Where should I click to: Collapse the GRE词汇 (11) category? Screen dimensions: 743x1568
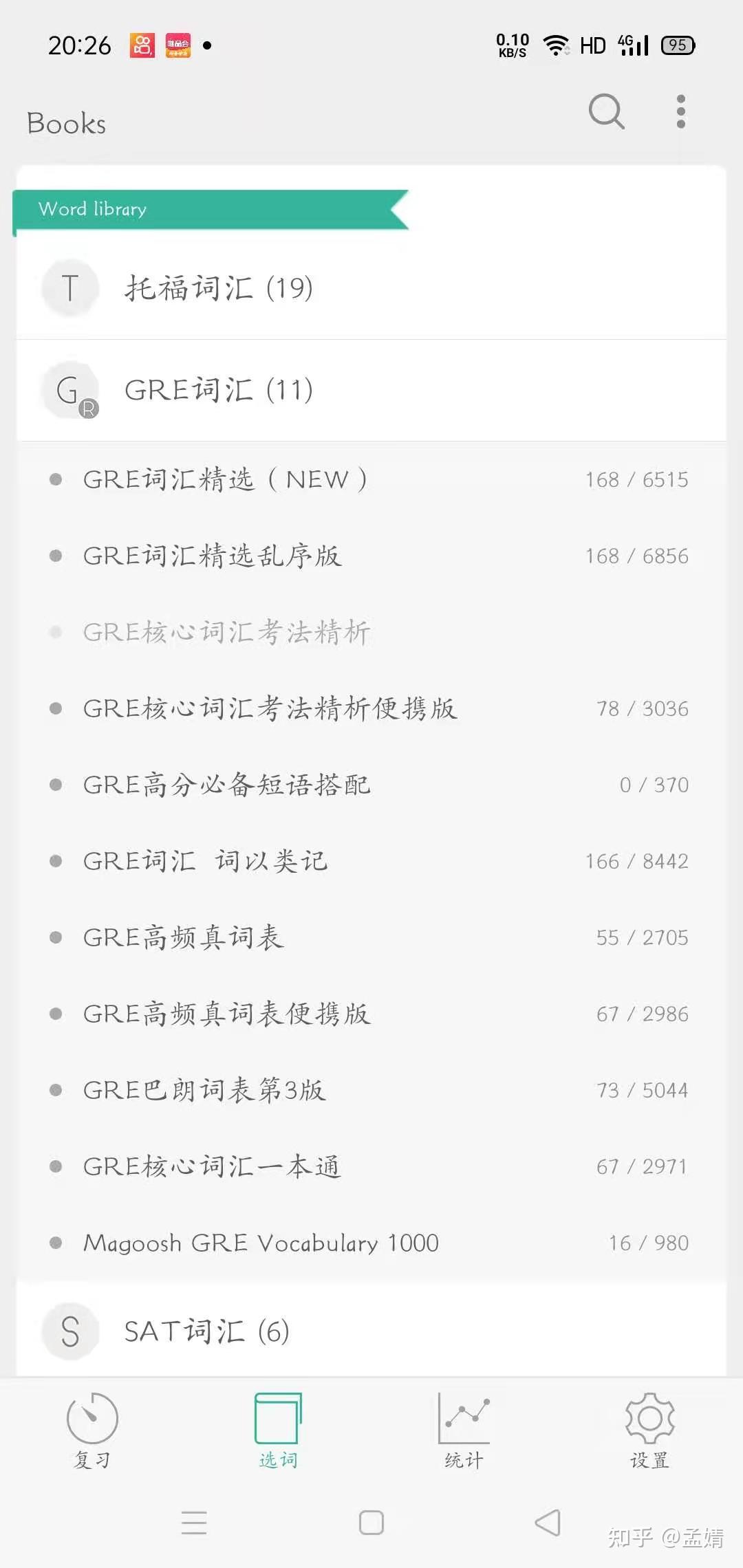pyautogui.click(x=371, y=390)
